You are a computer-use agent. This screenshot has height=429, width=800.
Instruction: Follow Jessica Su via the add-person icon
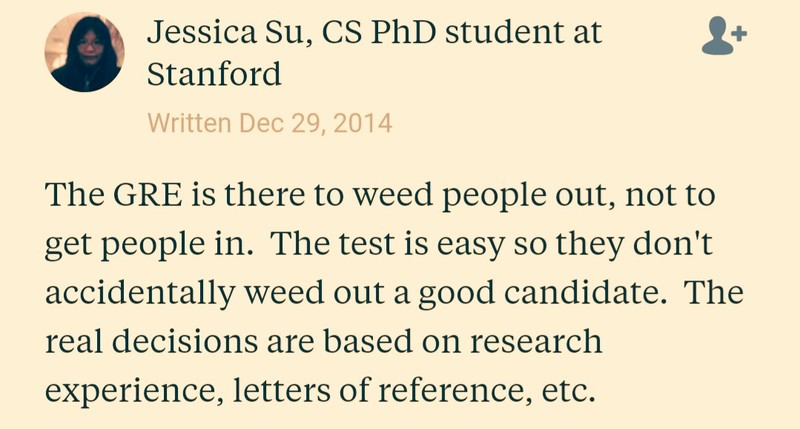(x=725, y=38)
